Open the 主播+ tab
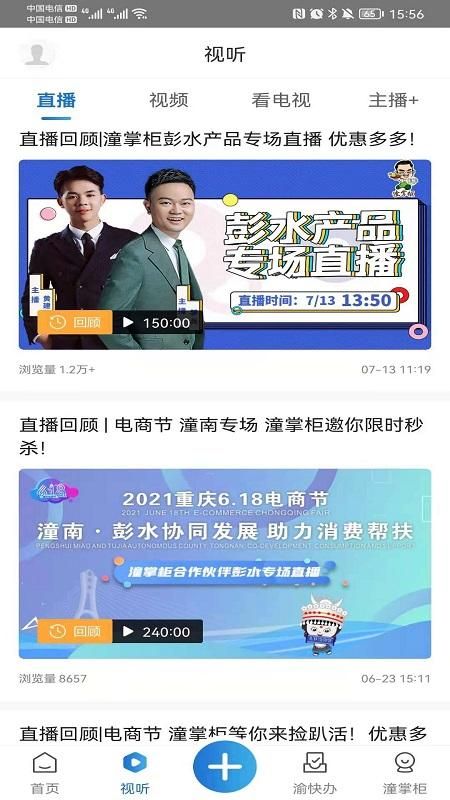The width and height of the screenshot is (450, 800). 393,100
